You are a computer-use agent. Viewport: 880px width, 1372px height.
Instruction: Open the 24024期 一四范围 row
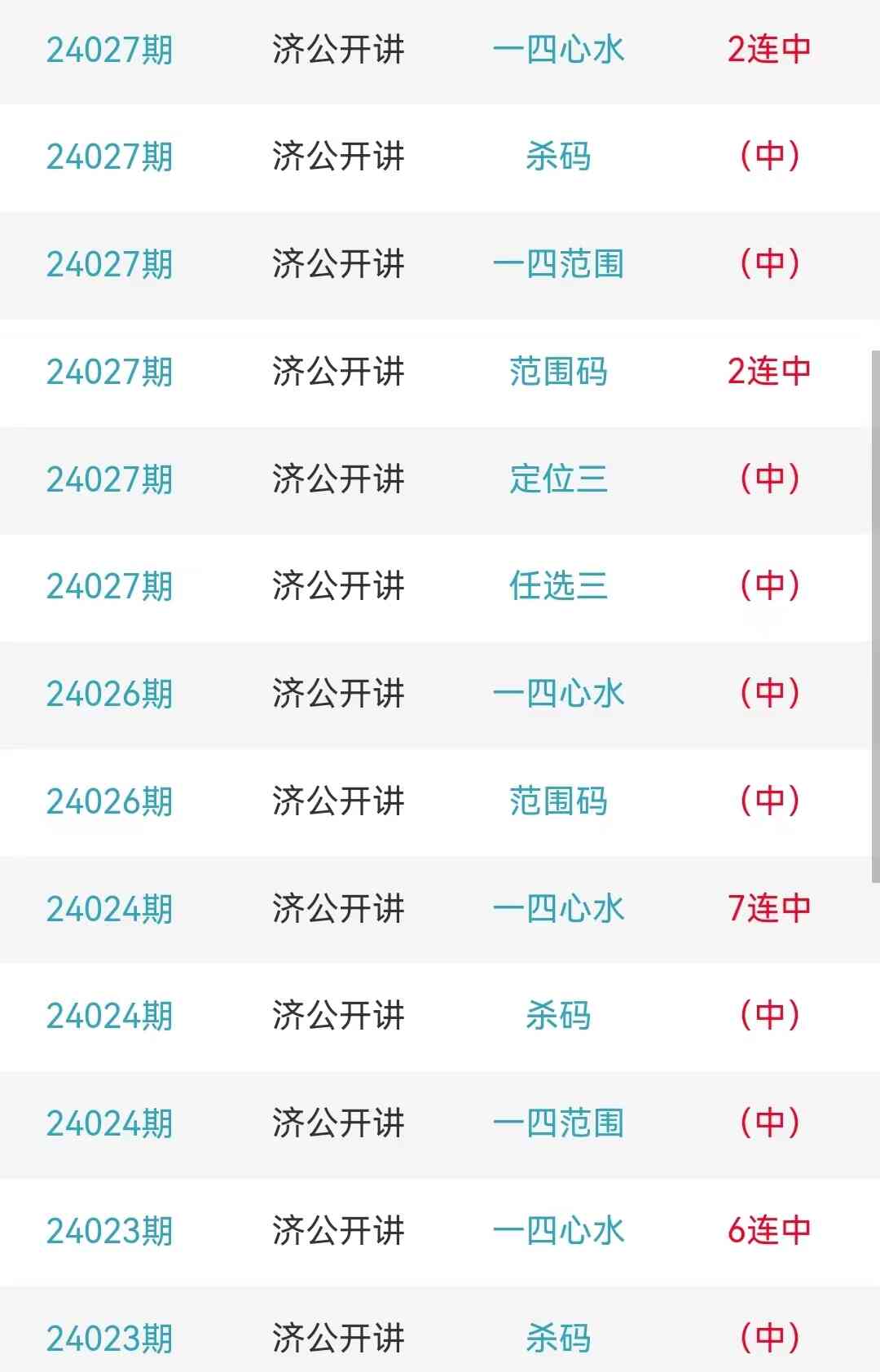click(558, 1123)
